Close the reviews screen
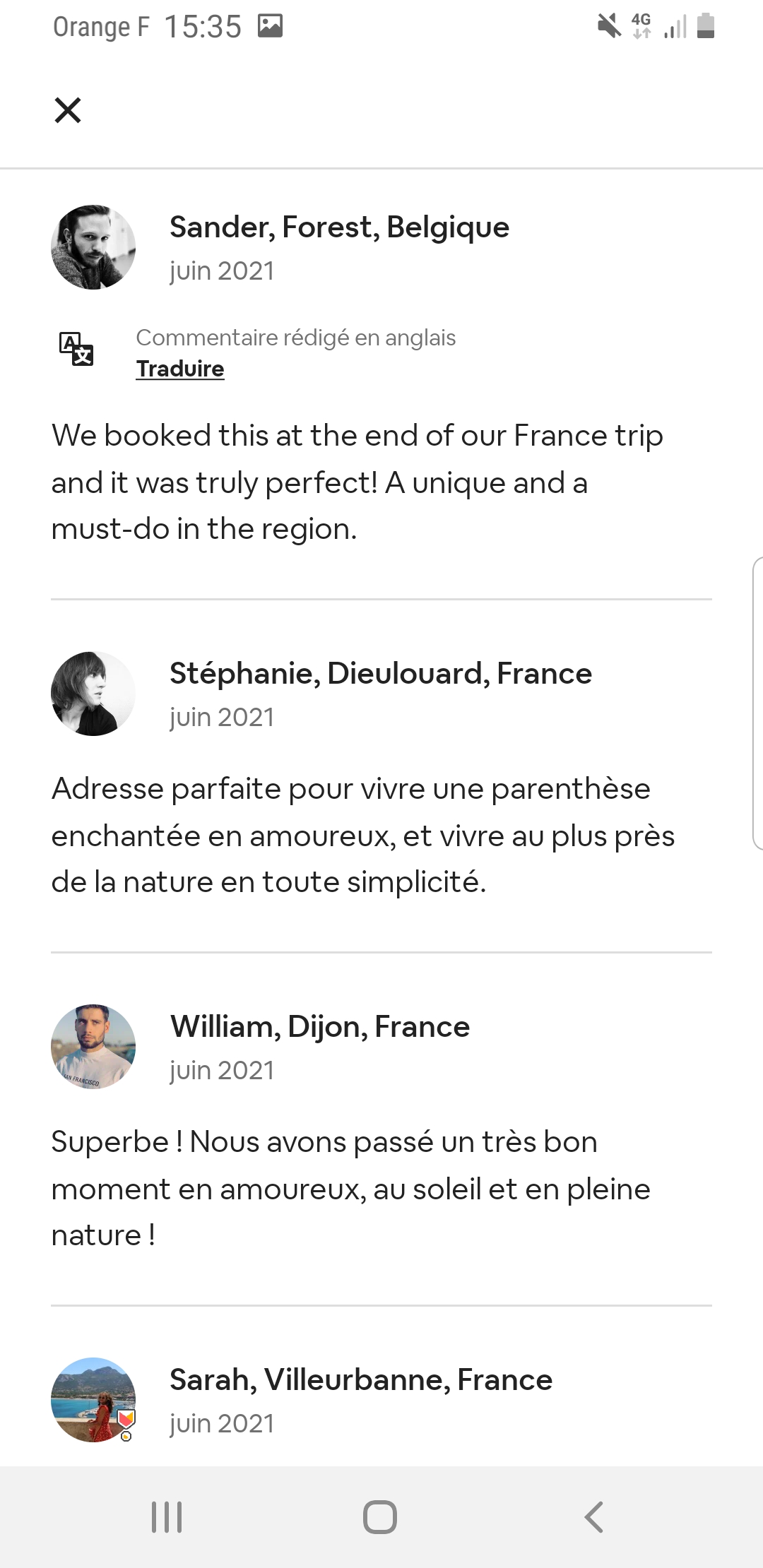Viewport: 763px width, 1568px height. [68, 110]
